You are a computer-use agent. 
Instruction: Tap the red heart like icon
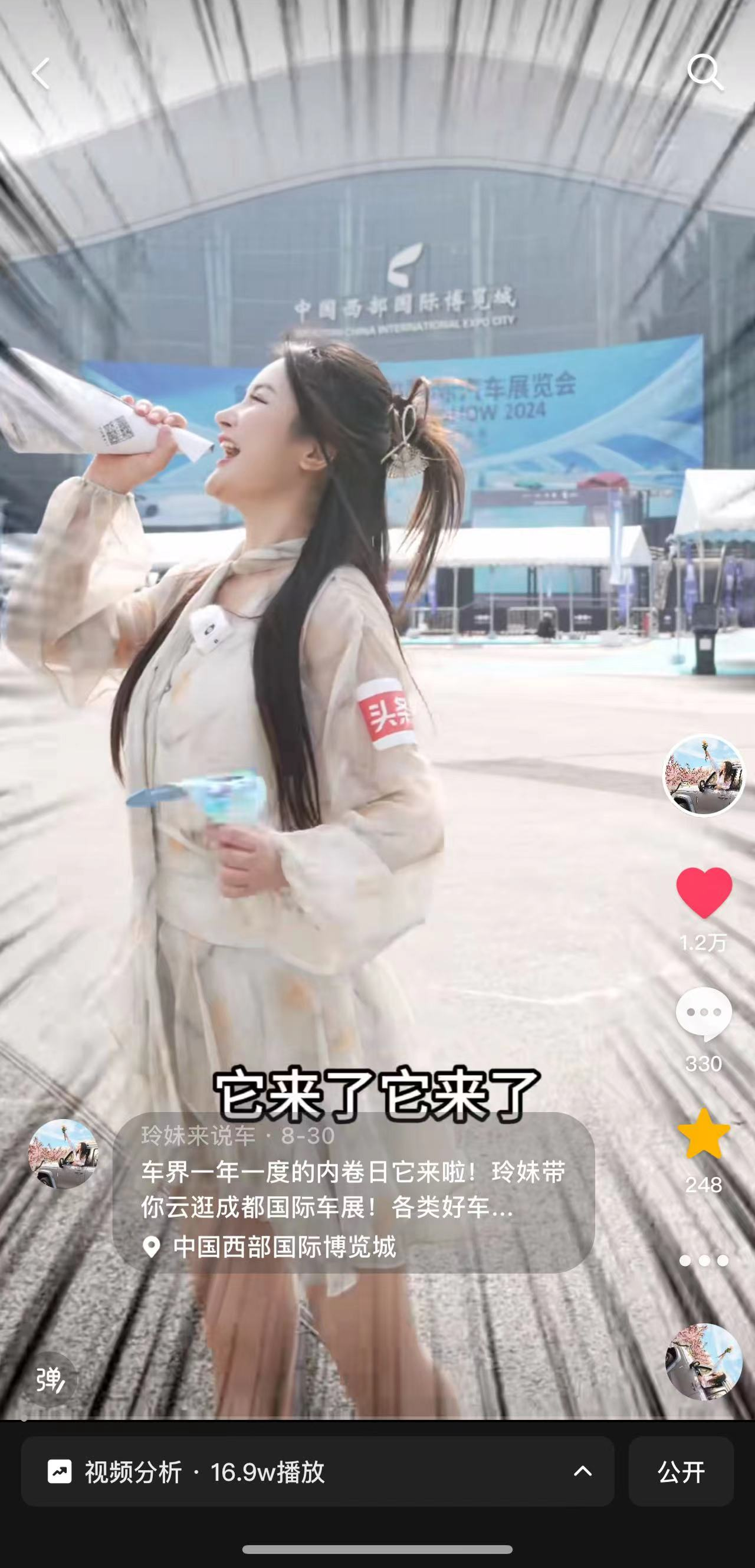[x=703, y=892]
